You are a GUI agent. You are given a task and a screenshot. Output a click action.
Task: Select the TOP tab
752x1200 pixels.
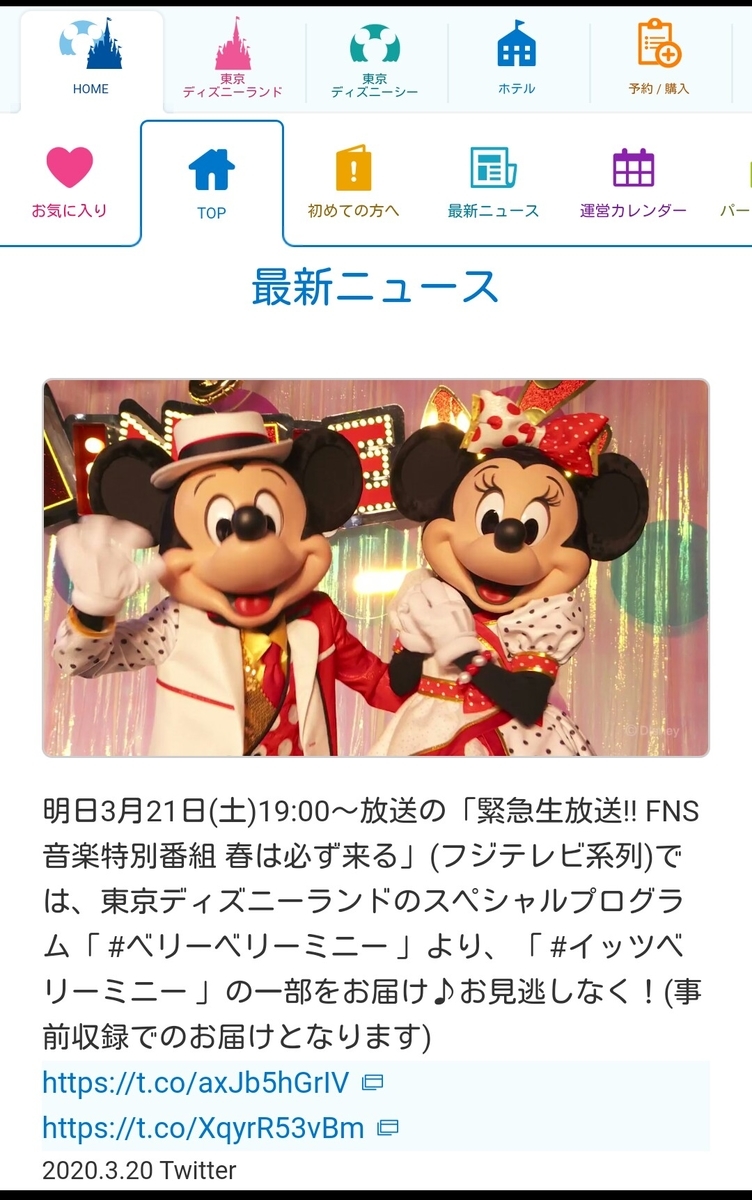[x=211, y=183]
